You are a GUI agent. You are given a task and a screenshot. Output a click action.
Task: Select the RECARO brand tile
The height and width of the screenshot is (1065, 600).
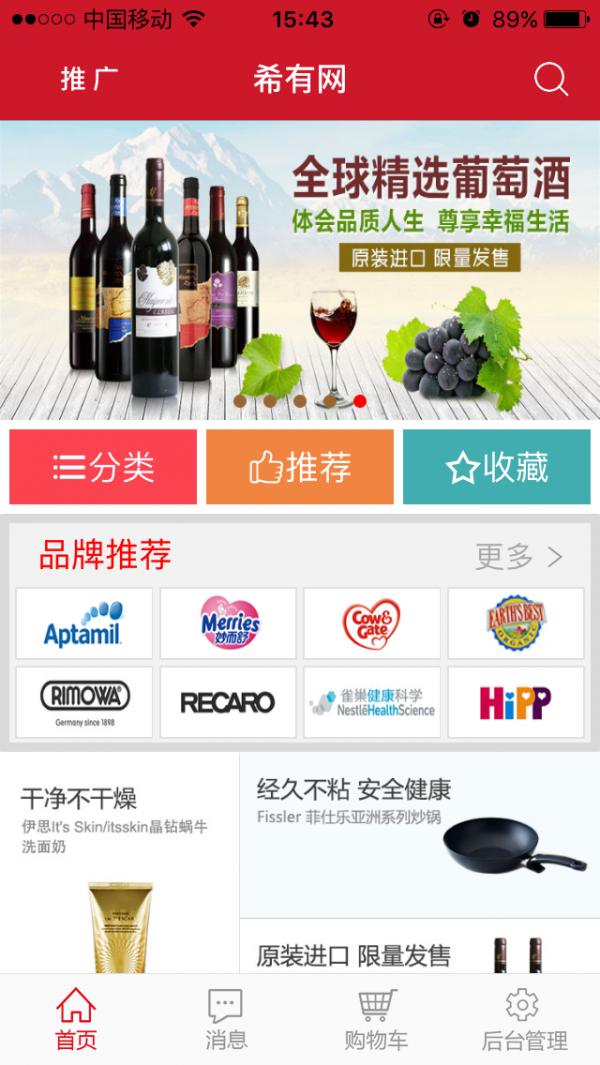pyautogui.click(x=228, y=702)
